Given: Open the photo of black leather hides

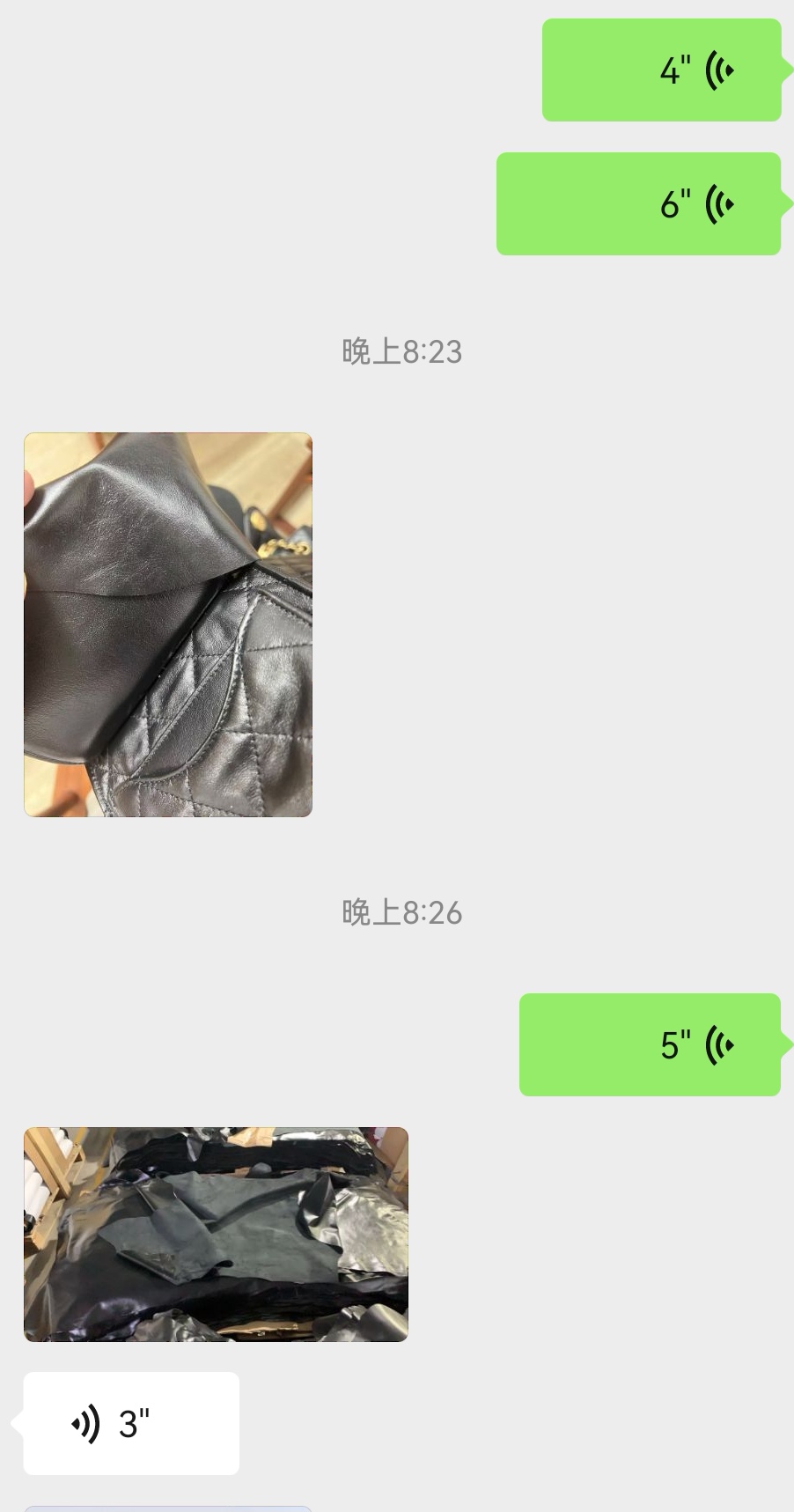Looking at the screenshot, I should (216, 1234).
